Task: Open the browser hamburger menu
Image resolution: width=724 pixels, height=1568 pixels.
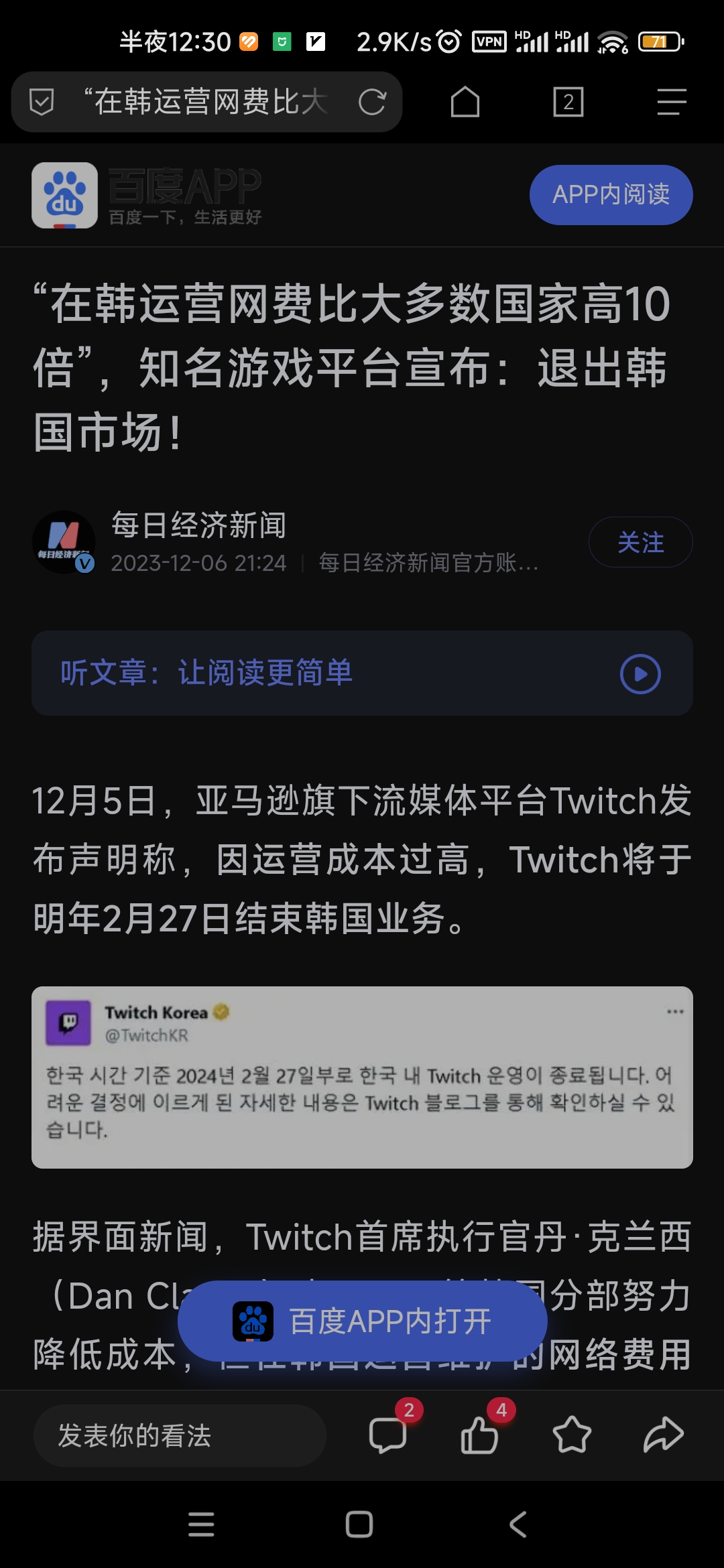Action: [x=670, y=102]
